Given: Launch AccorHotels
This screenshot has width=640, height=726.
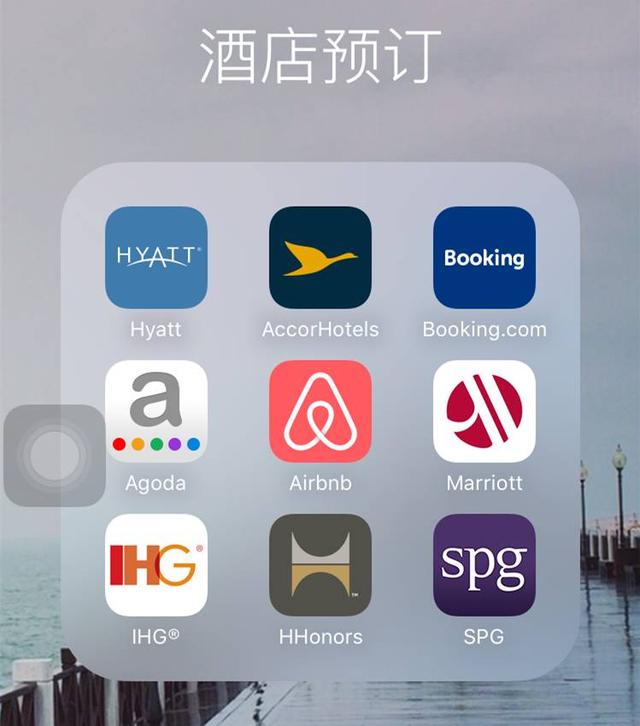Looking at the screenshot, I should [x=320, y=258].
